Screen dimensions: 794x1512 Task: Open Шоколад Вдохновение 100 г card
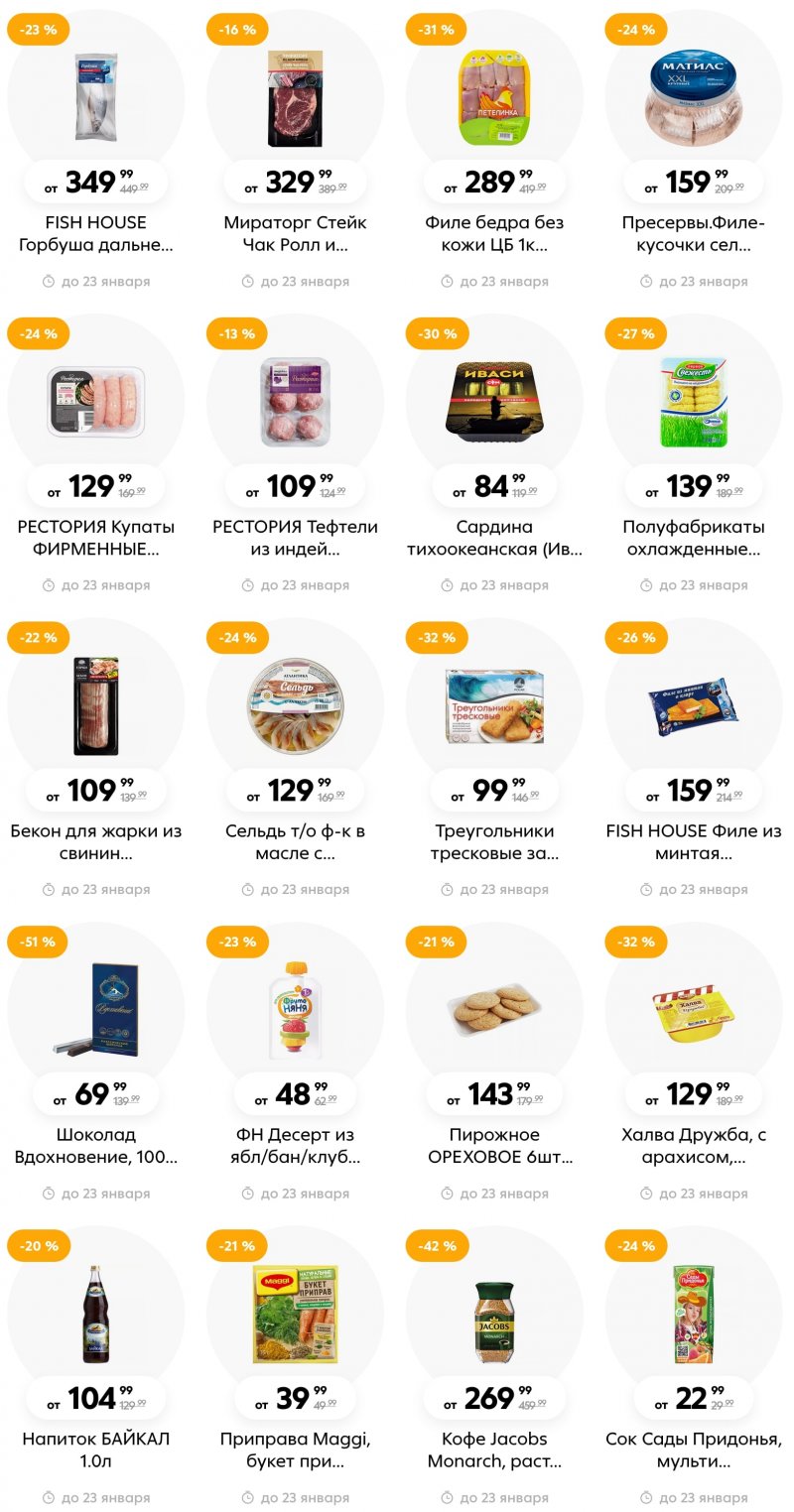tap(96, 1010)
